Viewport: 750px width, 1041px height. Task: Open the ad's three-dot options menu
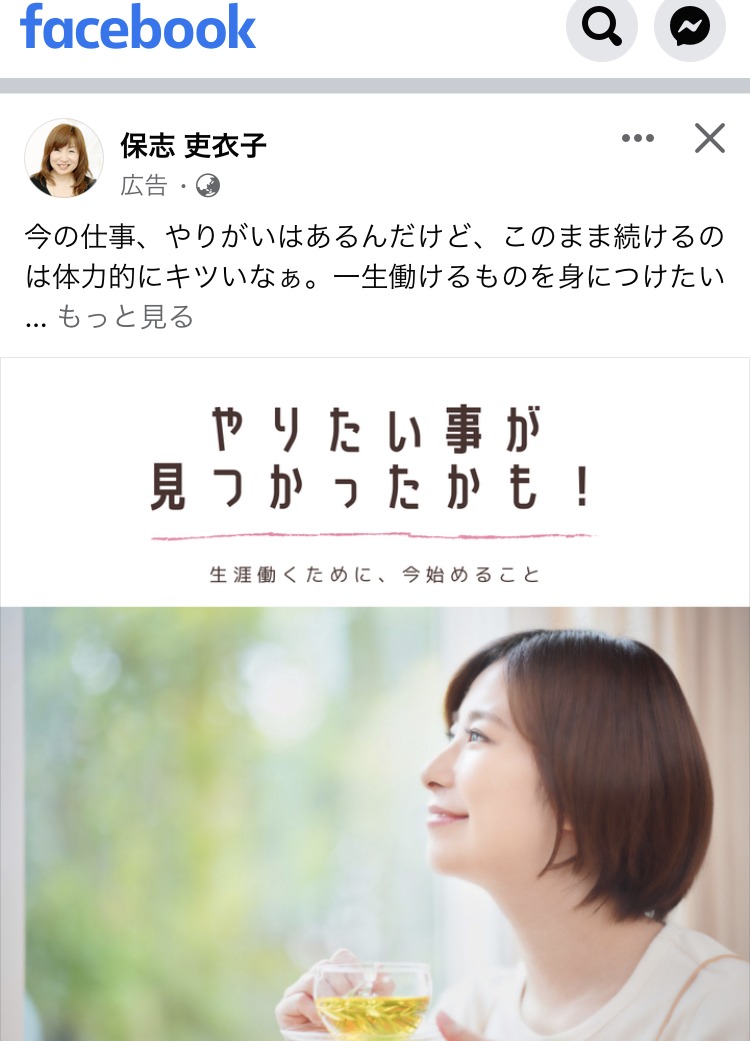pyautogui.click(x=637, y=139)
